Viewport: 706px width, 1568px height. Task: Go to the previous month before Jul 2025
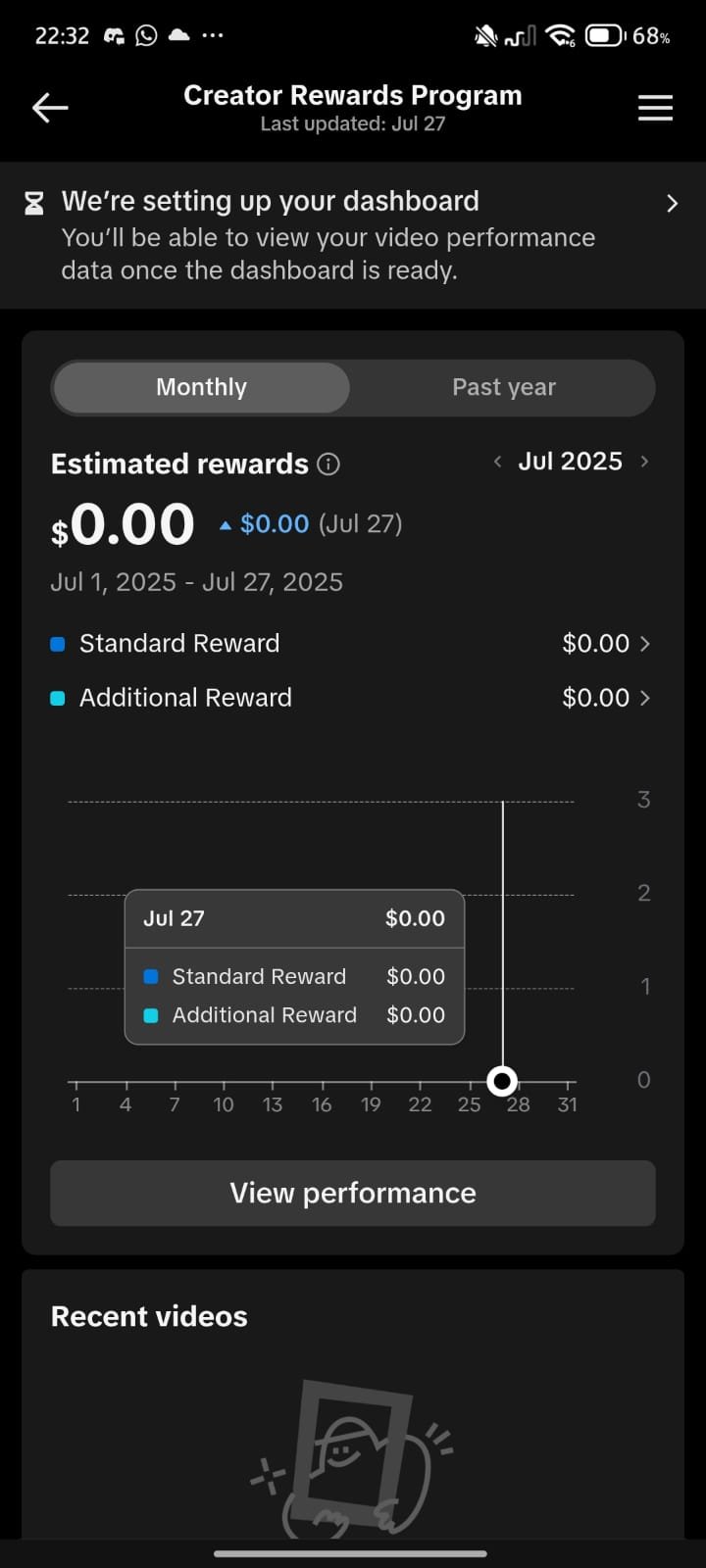497,462
